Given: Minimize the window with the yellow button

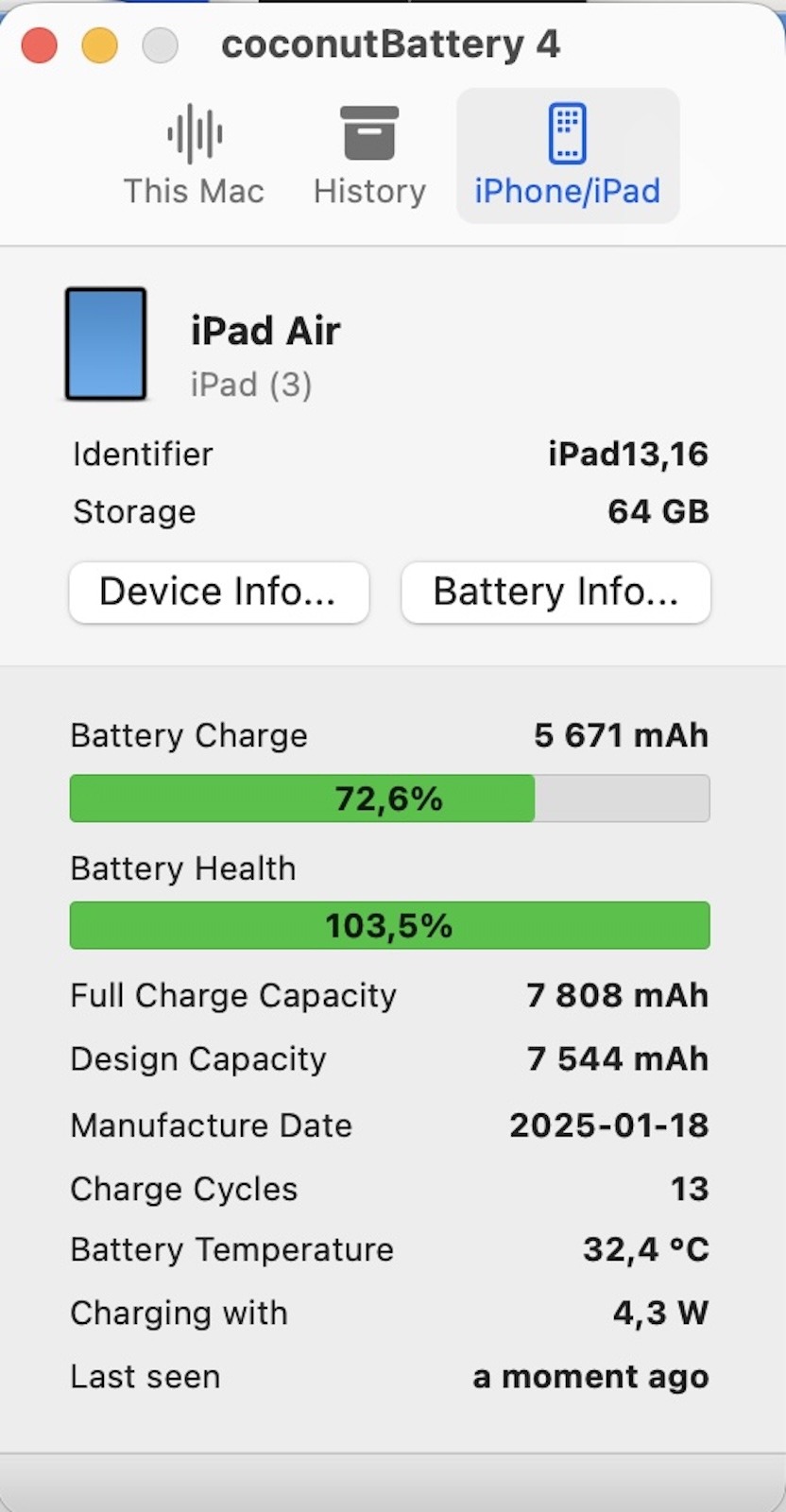Looking at the screenshot, I should tap(100, 45).
